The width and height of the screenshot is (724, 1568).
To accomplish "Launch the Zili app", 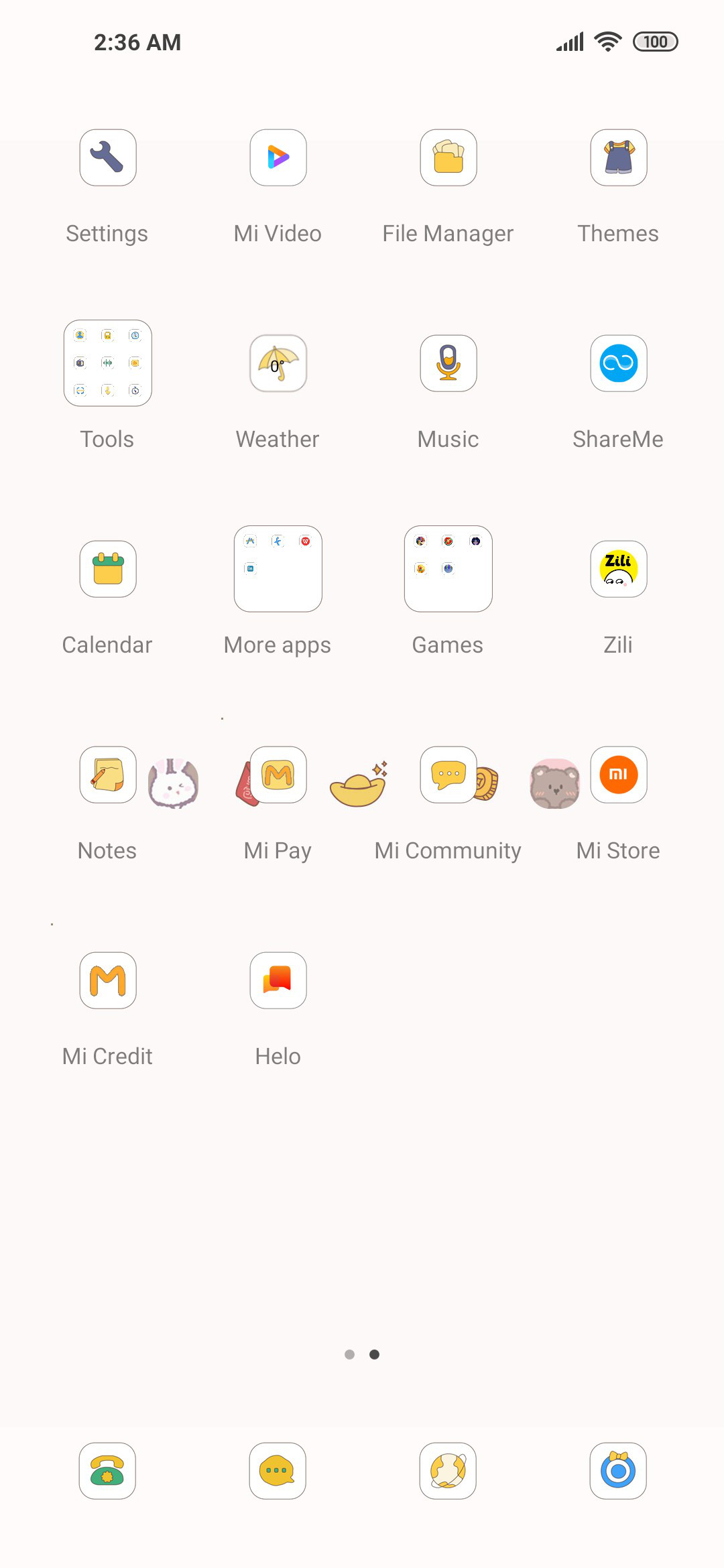I will 618,569.
